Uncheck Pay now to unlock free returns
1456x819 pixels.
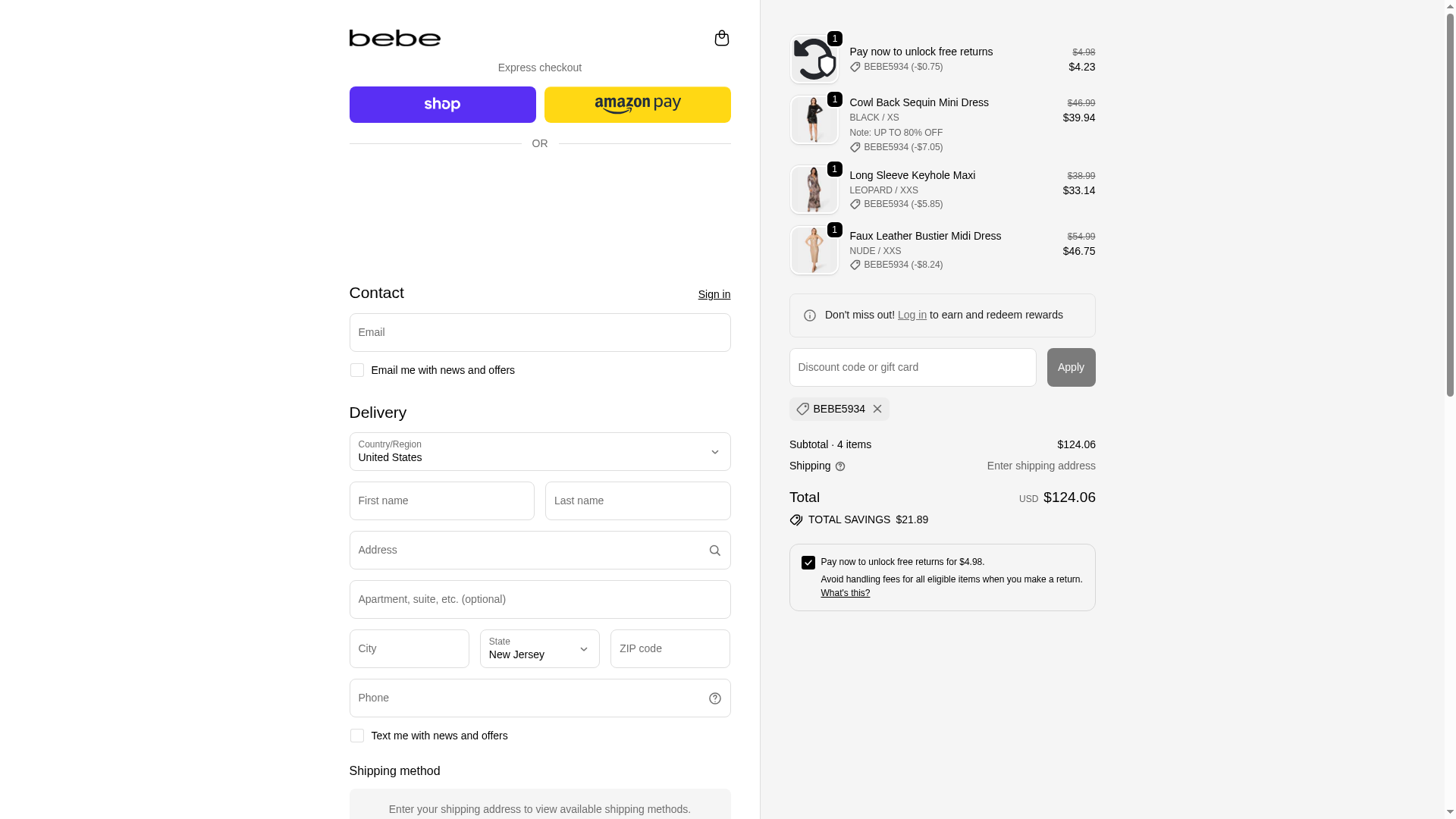[x=808, y=563]
